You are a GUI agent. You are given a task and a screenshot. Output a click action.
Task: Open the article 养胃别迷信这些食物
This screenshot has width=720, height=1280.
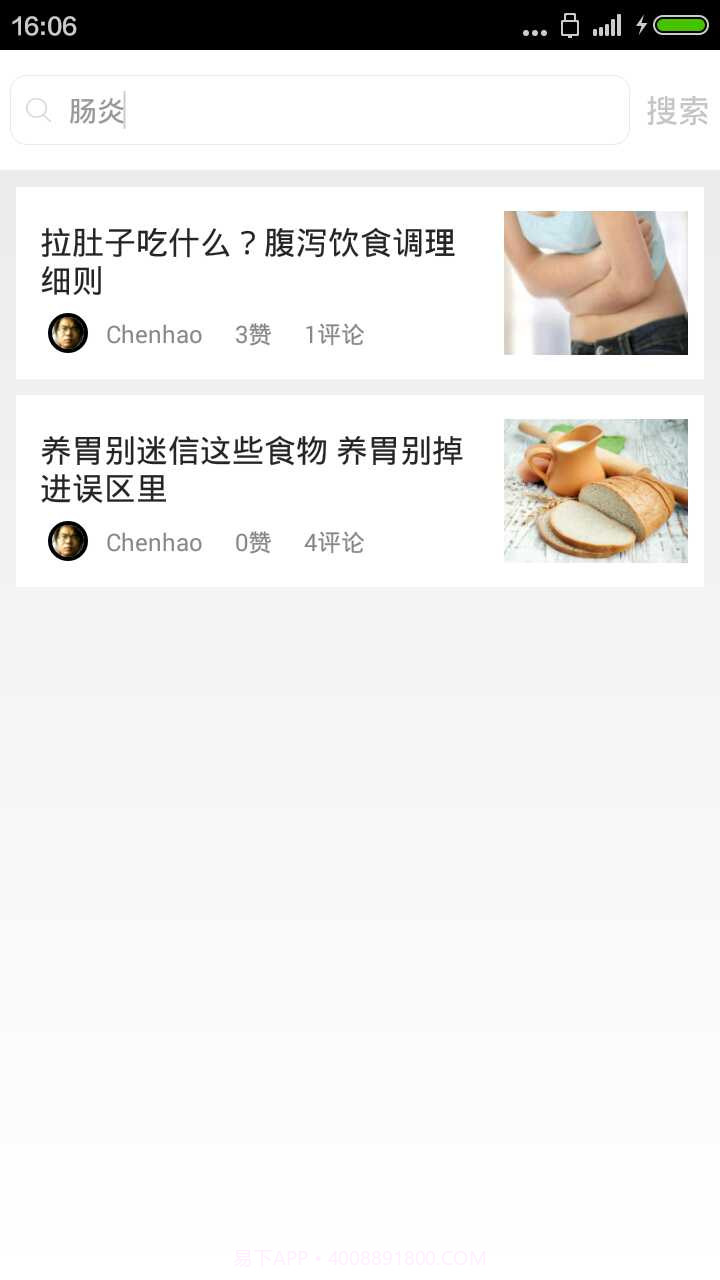[x=252, y=466]
